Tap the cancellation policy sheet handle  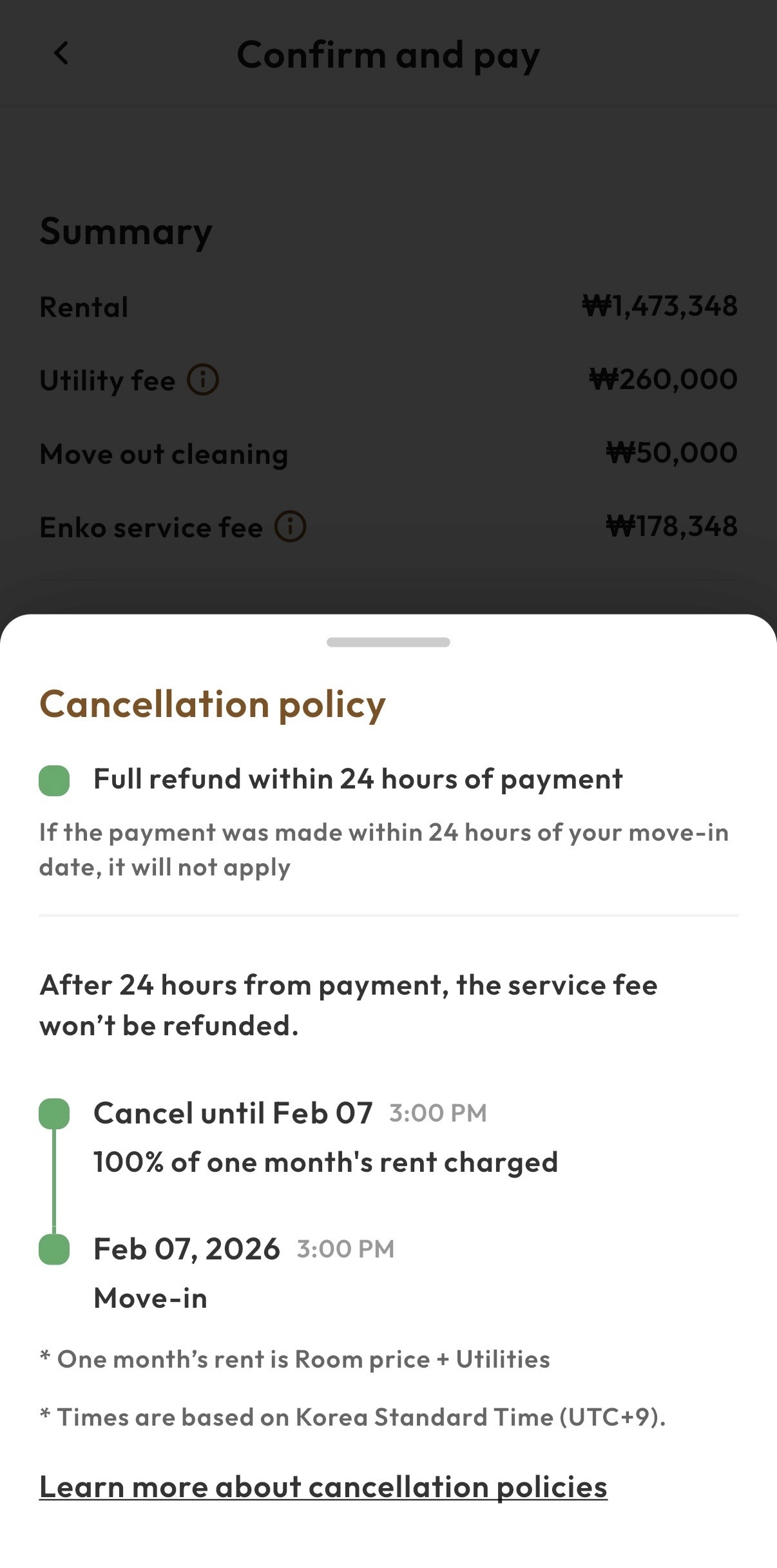coord(388,642)
